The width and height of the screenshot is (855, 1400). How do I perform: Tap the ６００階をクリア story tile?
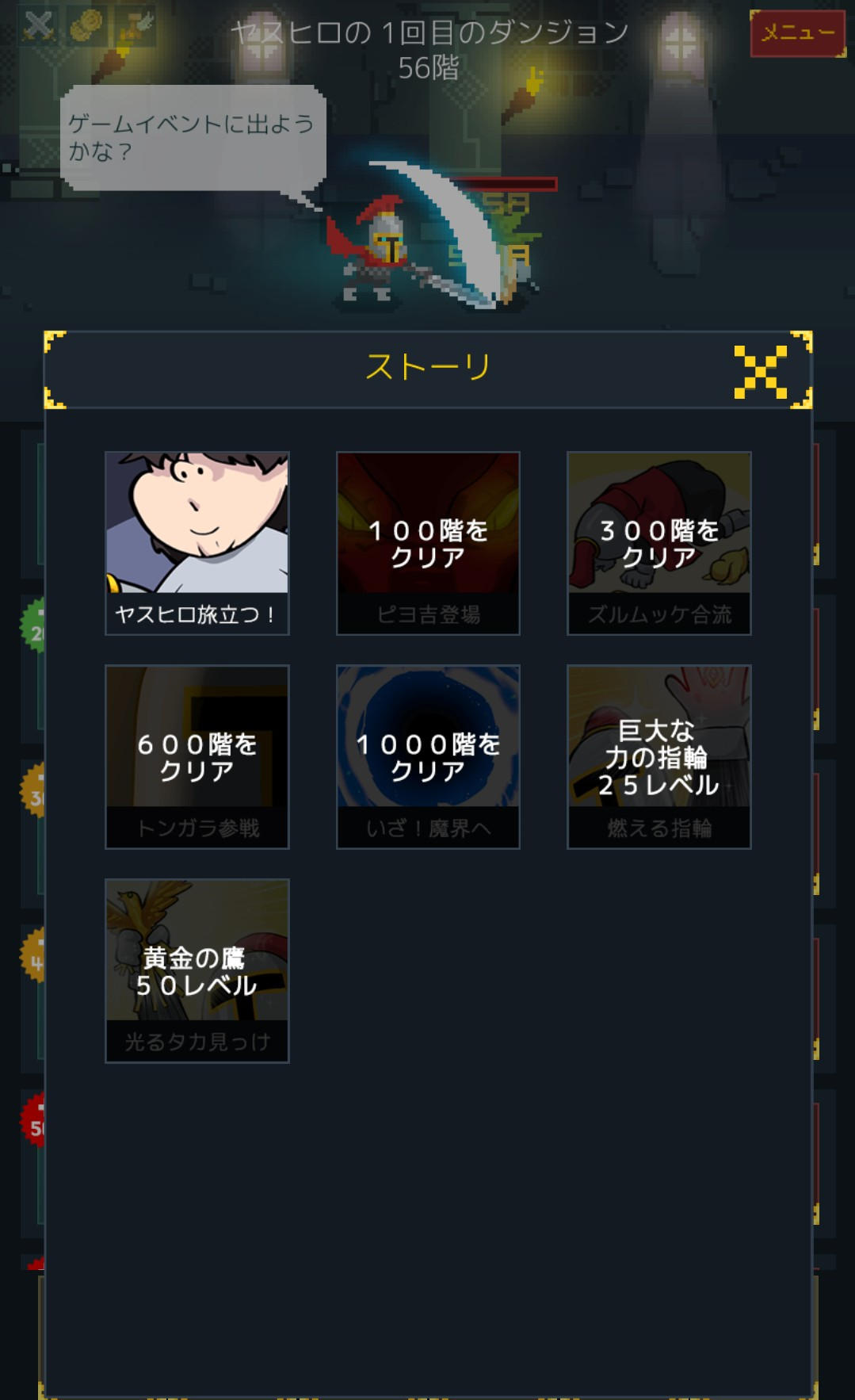(197, 757)
